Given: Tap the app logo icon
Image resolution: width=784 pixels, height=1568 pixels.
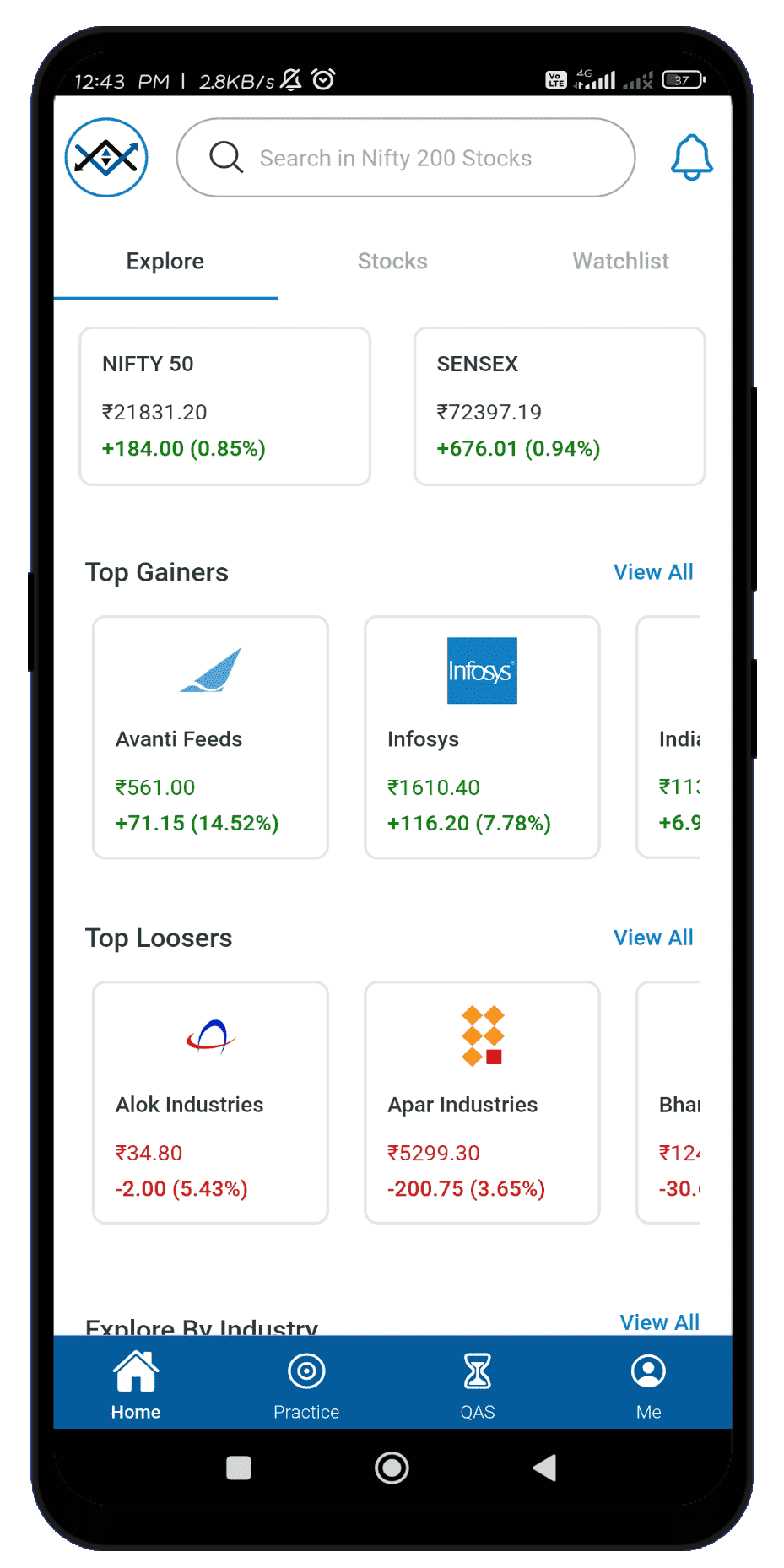Looking at the screenshot, I should (x=106, y=158).
